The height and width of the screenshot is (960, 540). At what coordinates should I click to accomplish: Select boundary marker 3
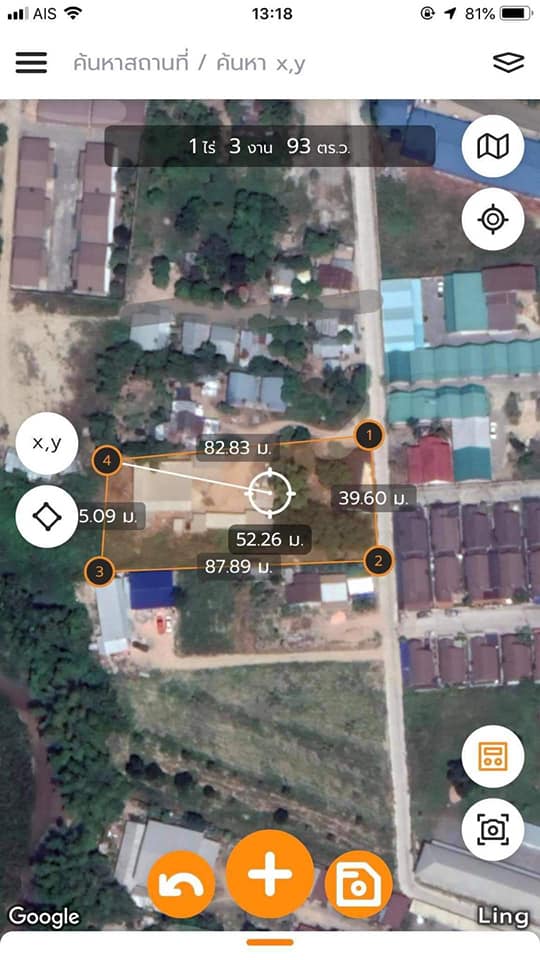pyautogui.click(x=99, y=572)
